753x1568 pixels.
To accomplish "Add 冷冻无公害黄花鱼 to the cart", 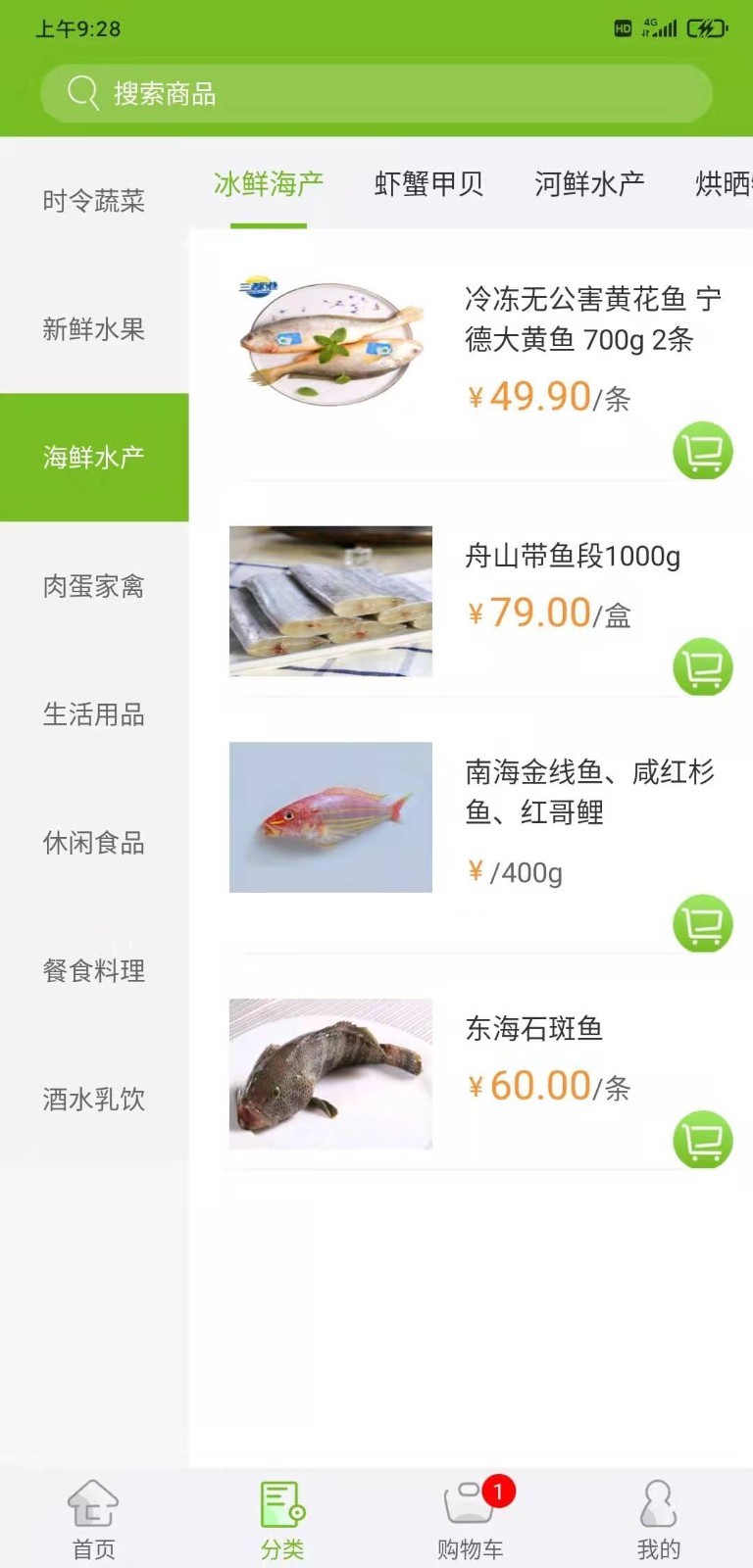I will pos(703,451).
